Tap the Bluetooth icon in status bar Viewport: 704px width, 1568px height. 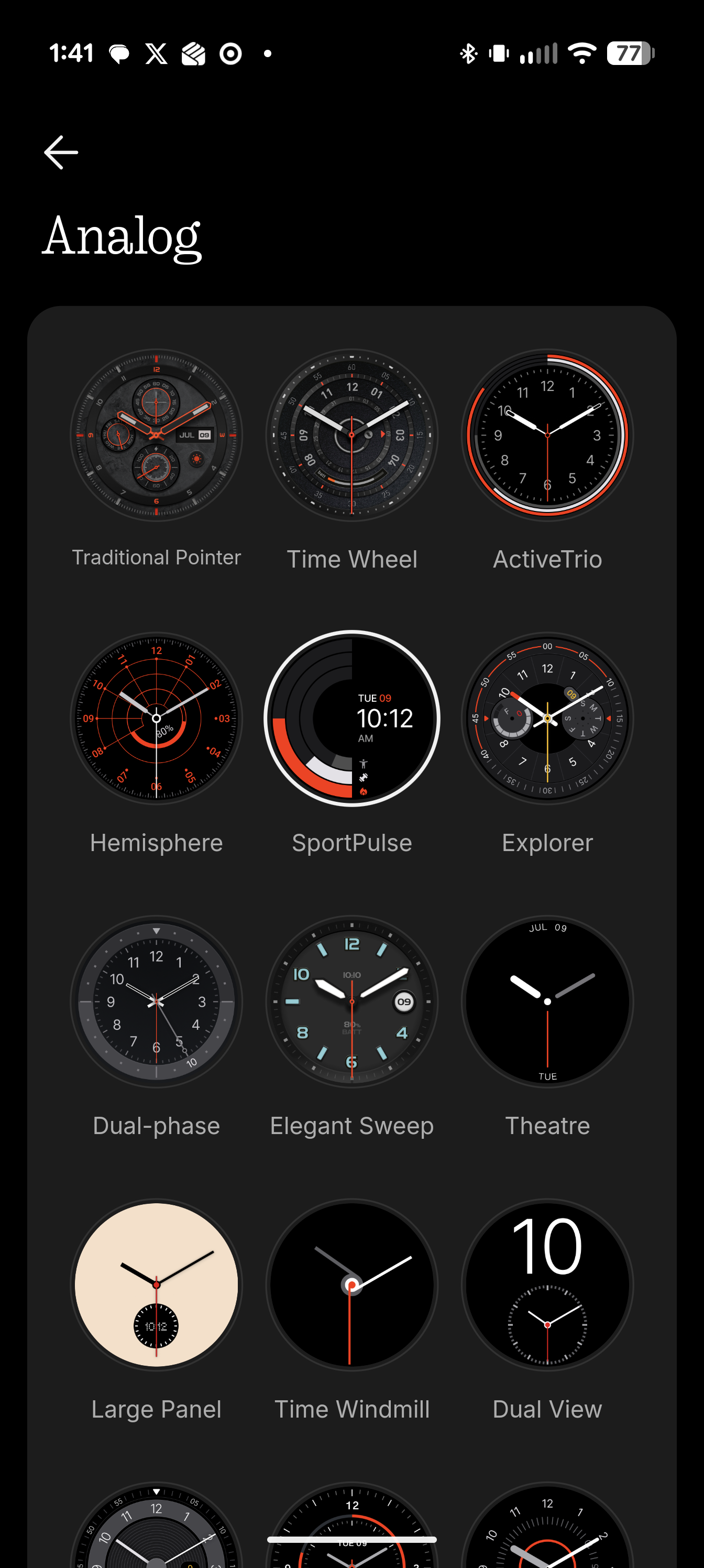coord(467,53)
